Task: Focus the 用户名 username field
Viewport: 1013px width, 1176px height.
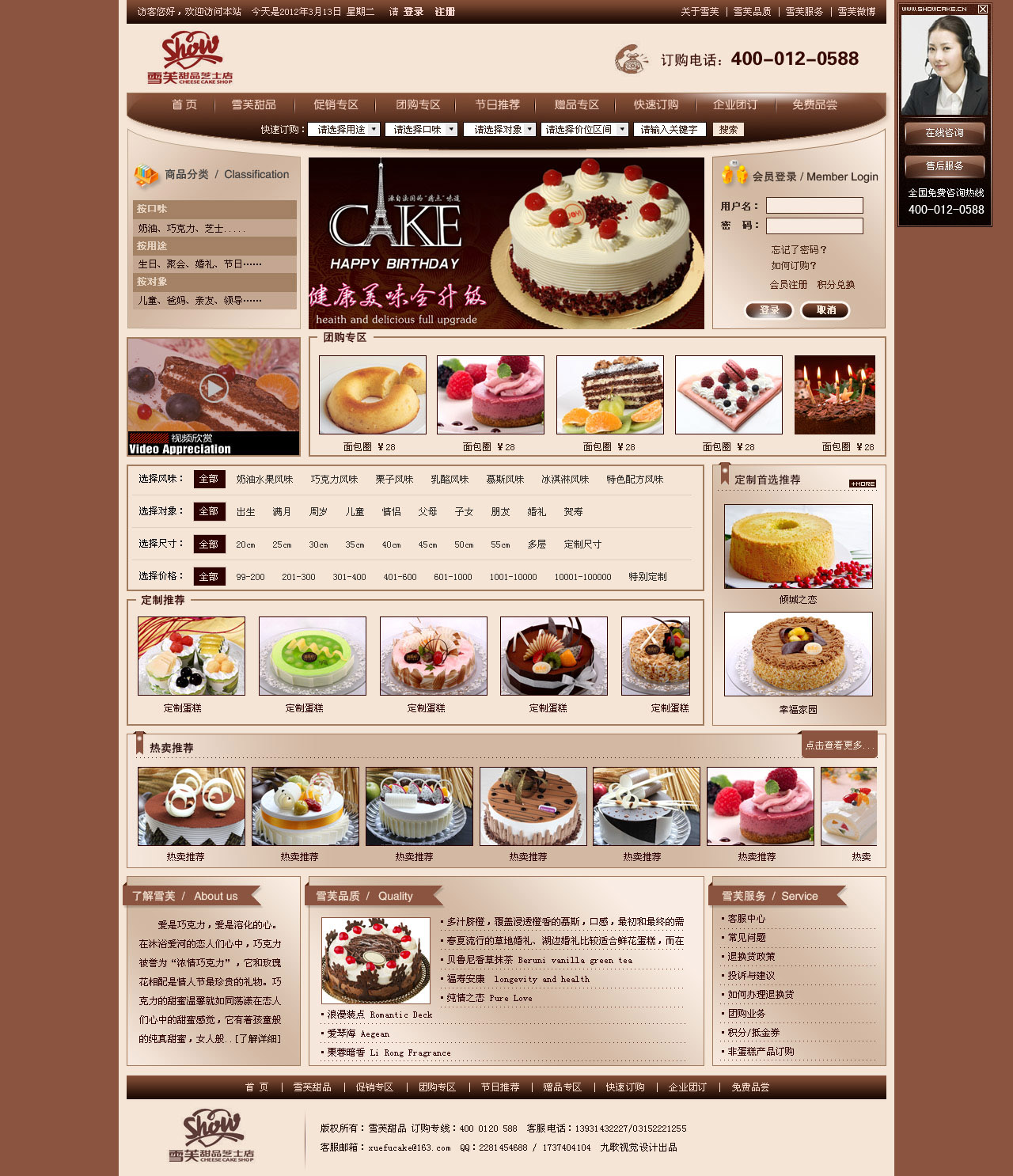Action: pyautogui.click(x=814, y=206)
